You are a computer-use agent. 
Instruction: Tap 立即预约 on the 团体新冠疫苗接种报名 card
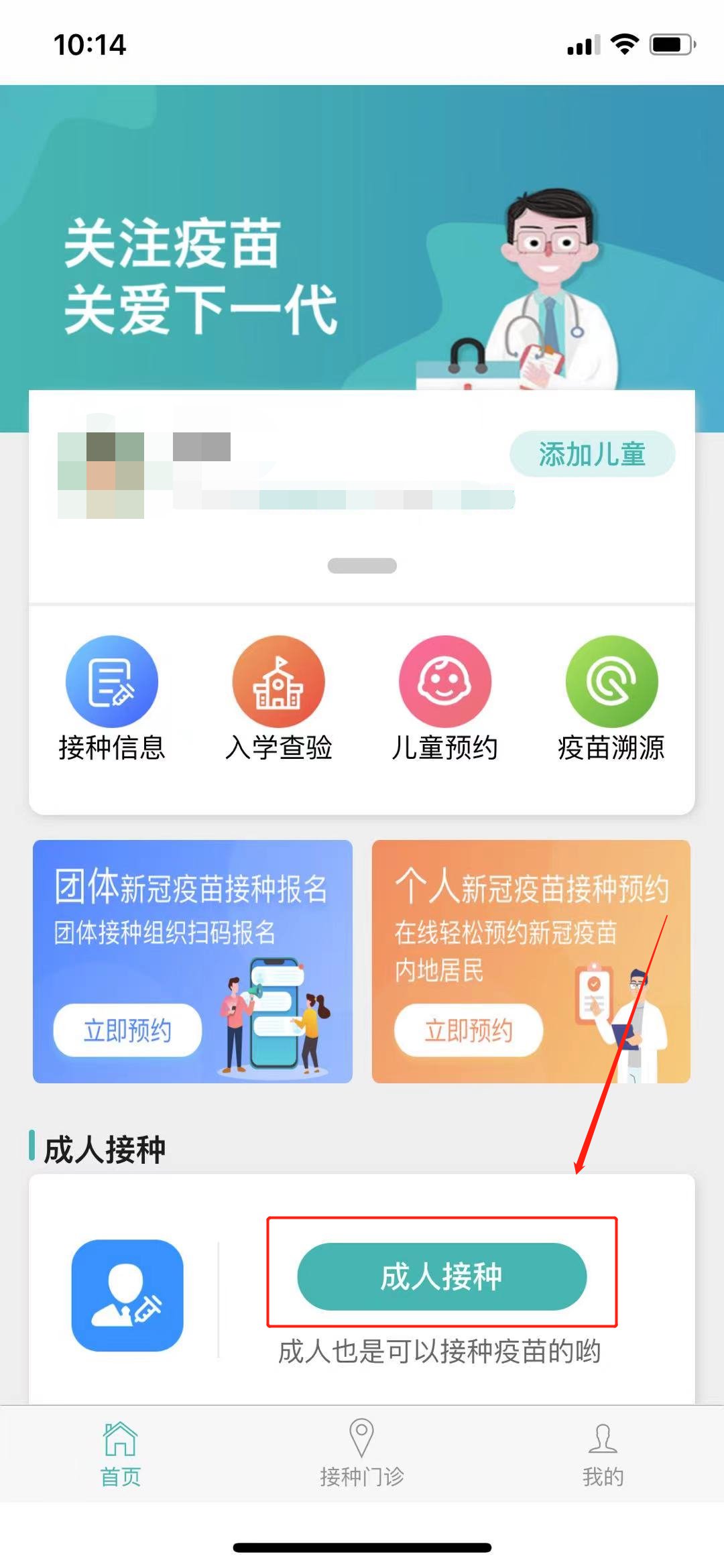coord(127,1030)
